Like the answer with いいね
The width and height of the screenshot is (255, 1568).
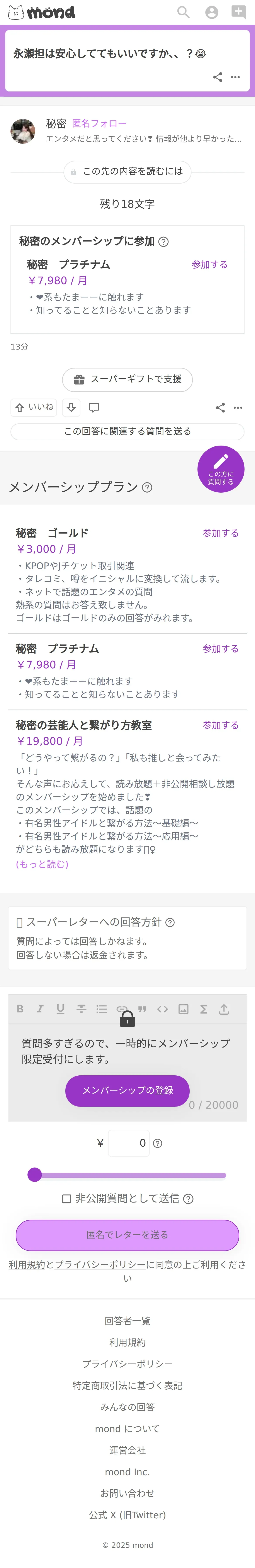[34, 407]
